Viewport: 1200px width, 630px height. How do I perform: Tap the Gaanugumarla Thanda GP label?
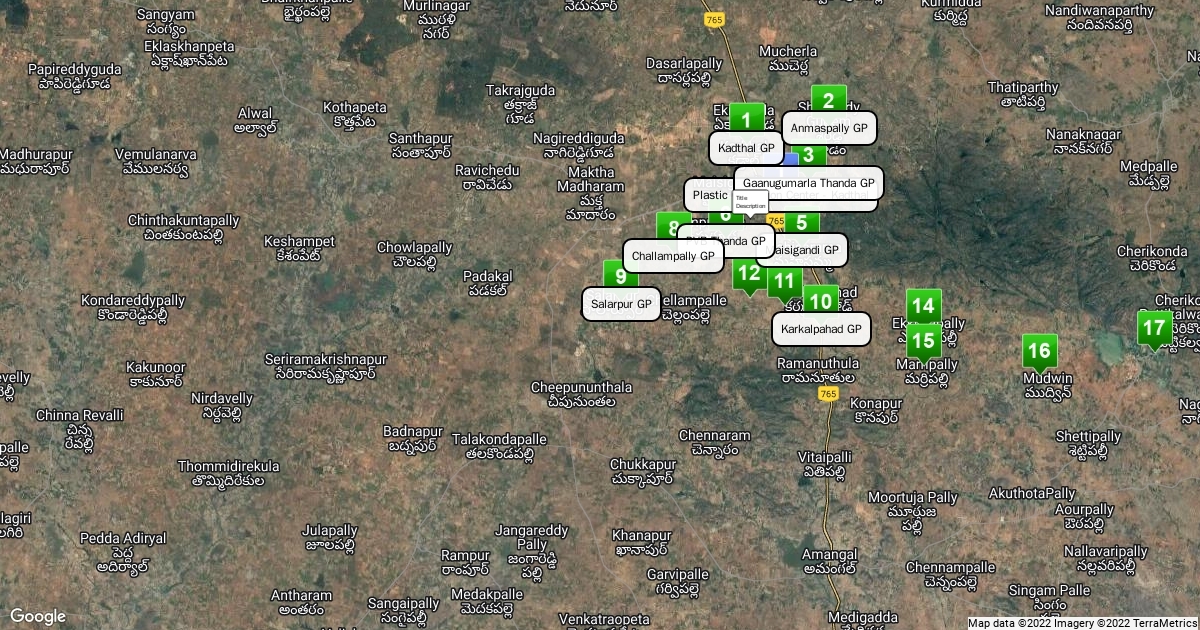808,183
